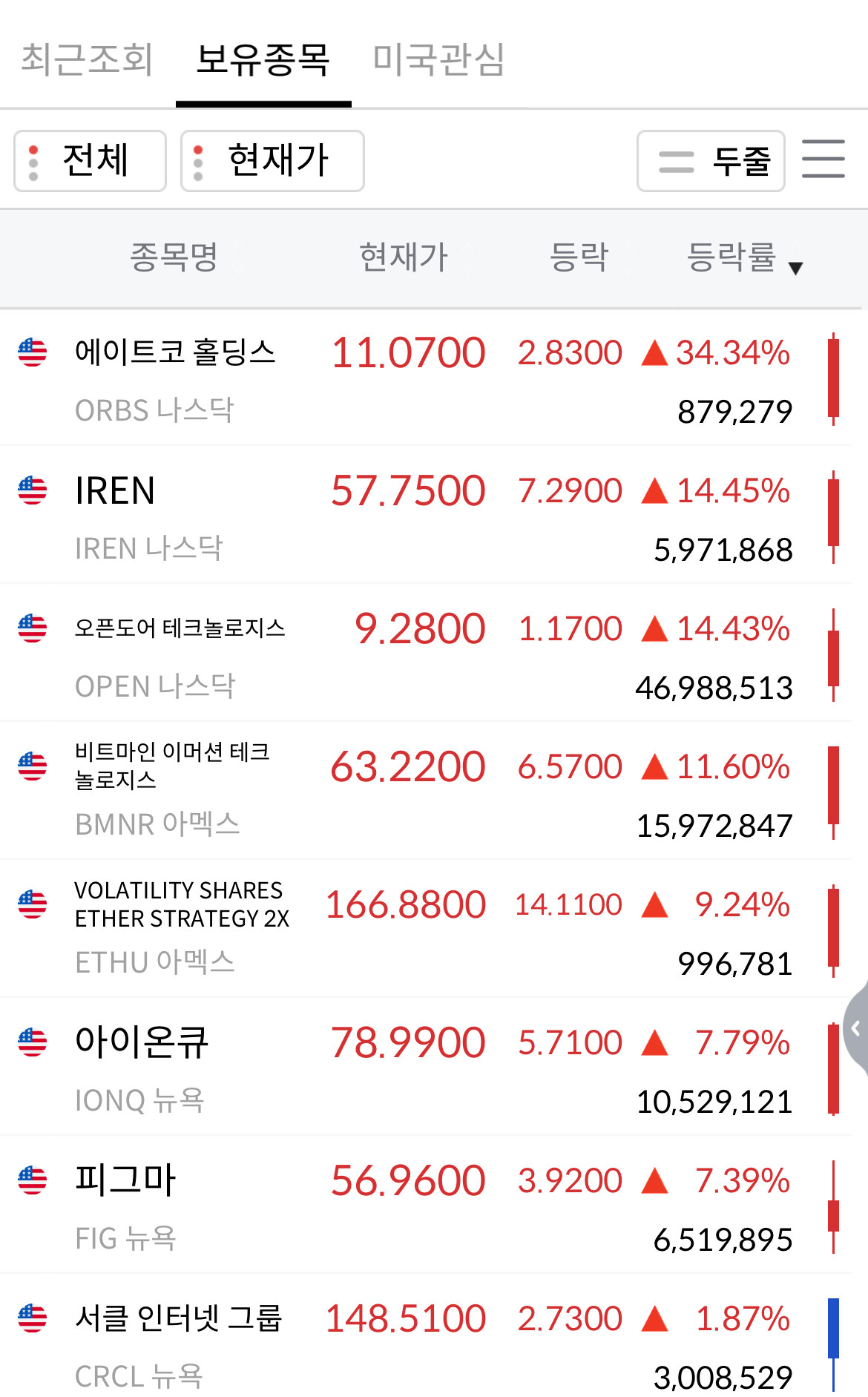Open the hamburger list menu
Viewport: 868px width, 1397px height.
(823, 159)
